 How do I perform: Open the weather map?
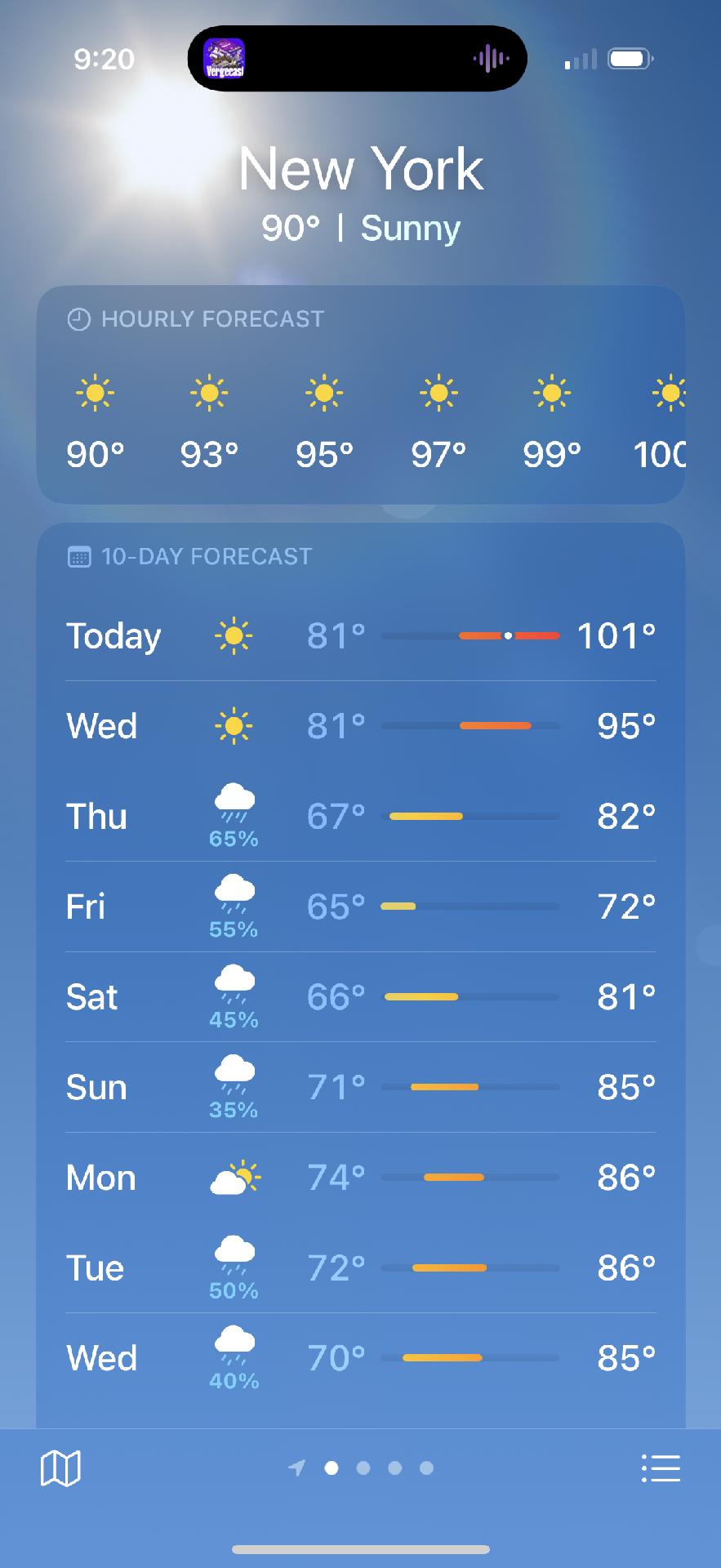pyautogui.click(x=60, y=1468)
